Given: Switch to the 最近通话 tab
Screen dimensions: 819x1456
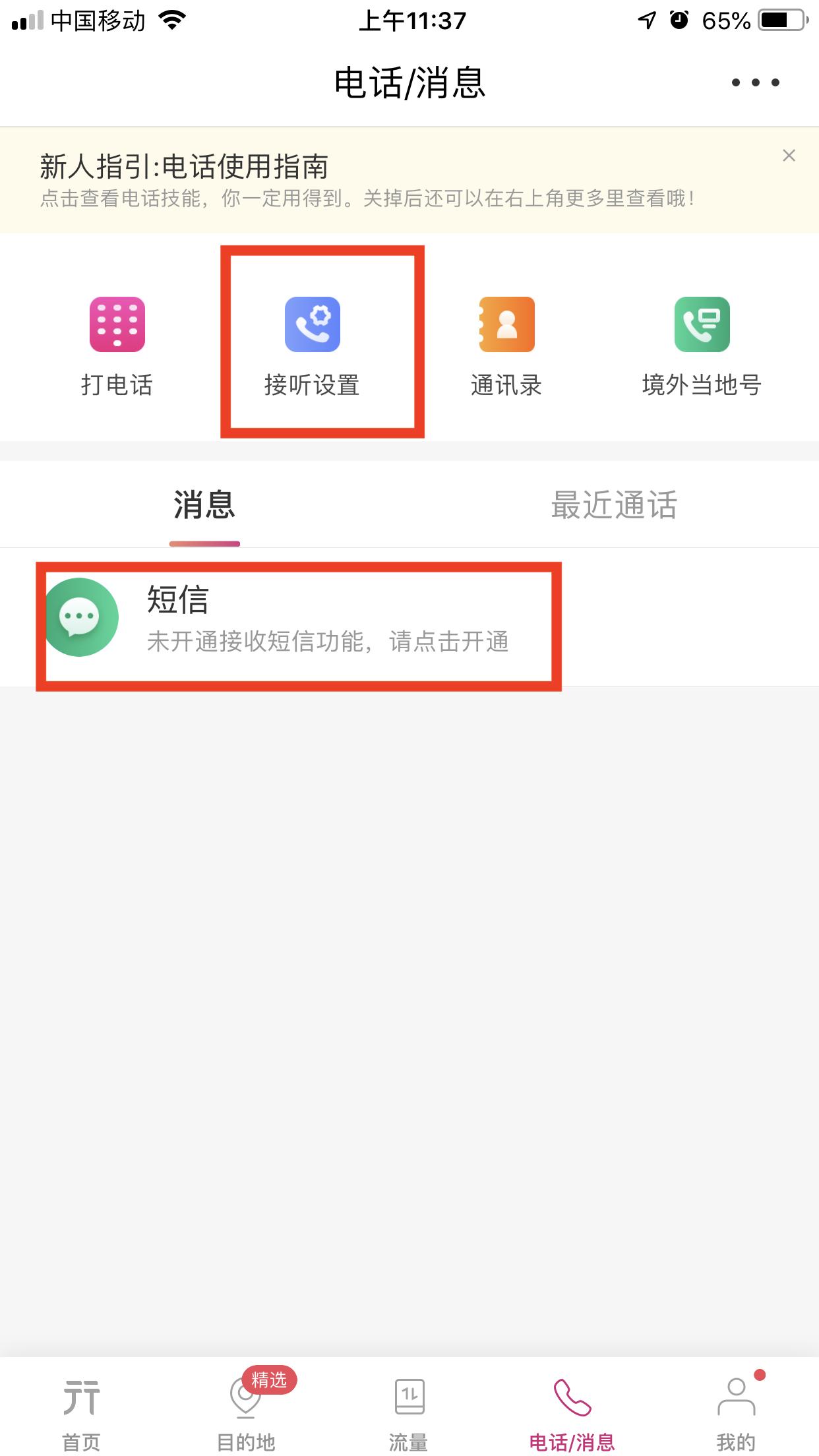Looking at the screenshot, I should (615, 504).
